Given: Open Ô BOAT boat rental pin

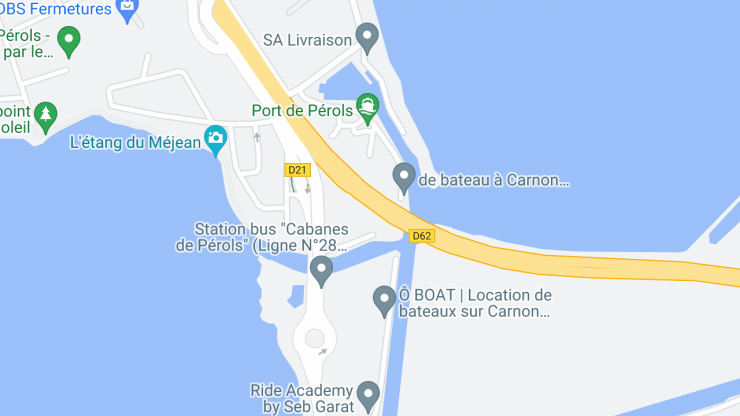Looking at the screenshot, I should coord(384,299).
